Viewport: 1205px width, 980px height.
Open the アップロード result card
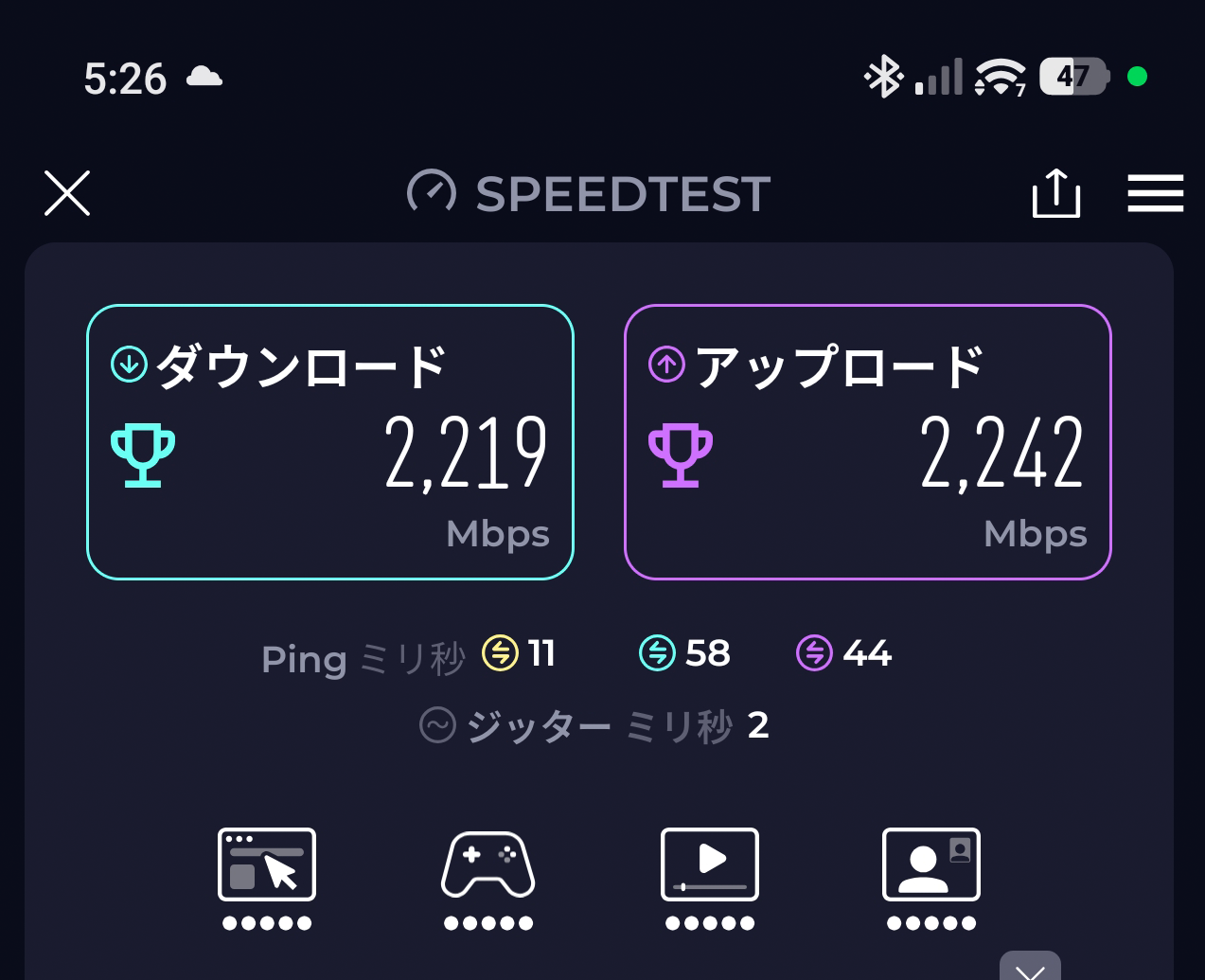(867, 442)
